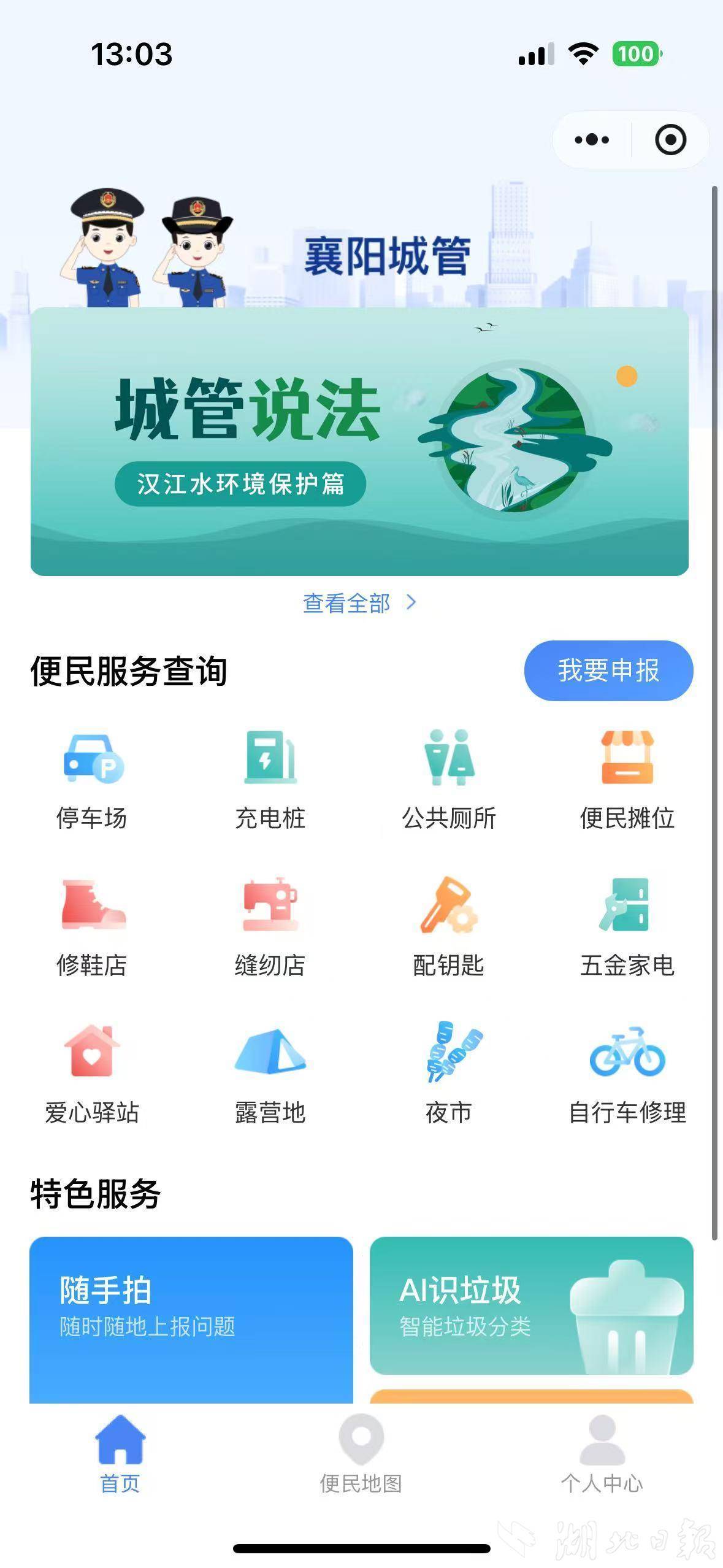
Task: Open the mini program more options menu
Action: pos(592,140)
